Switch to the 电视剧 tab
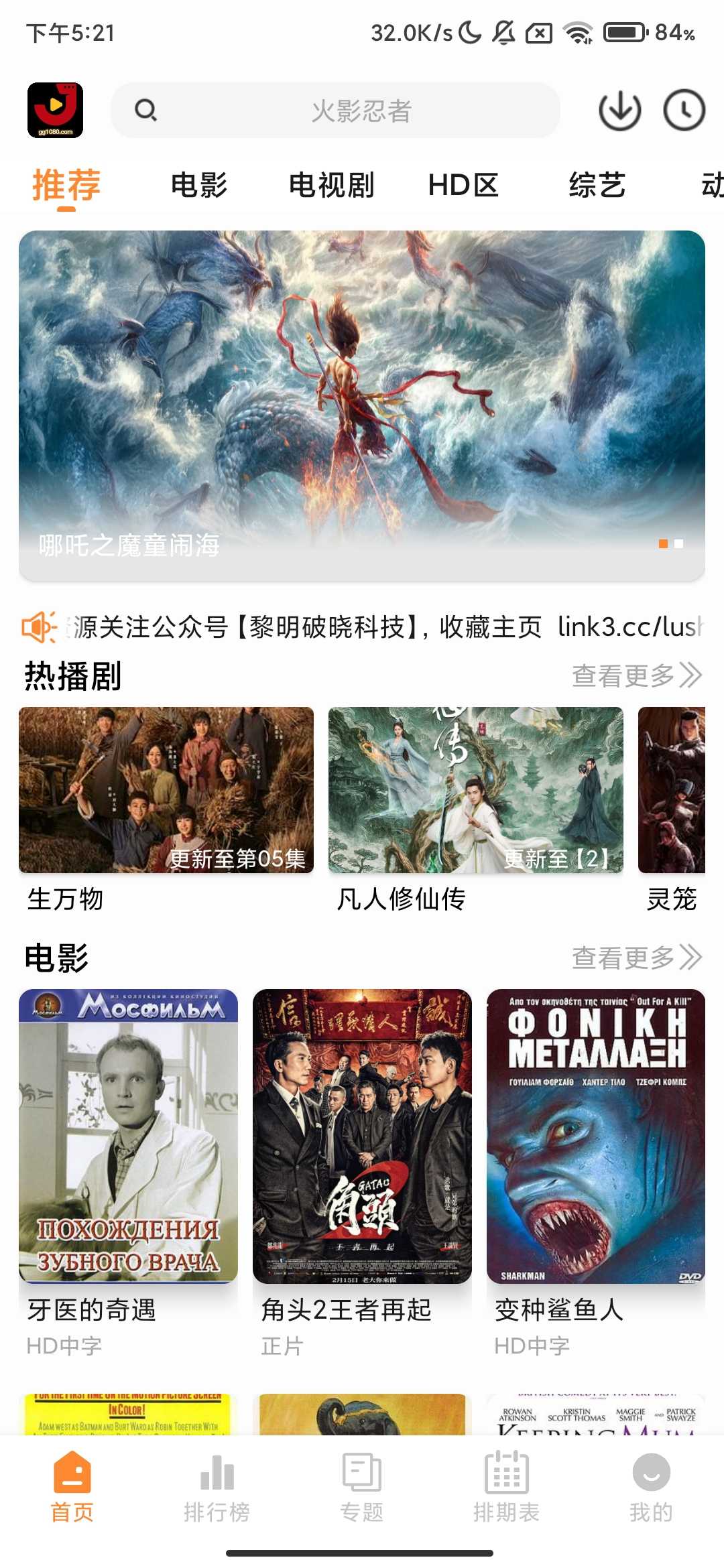 click(331, 185)
